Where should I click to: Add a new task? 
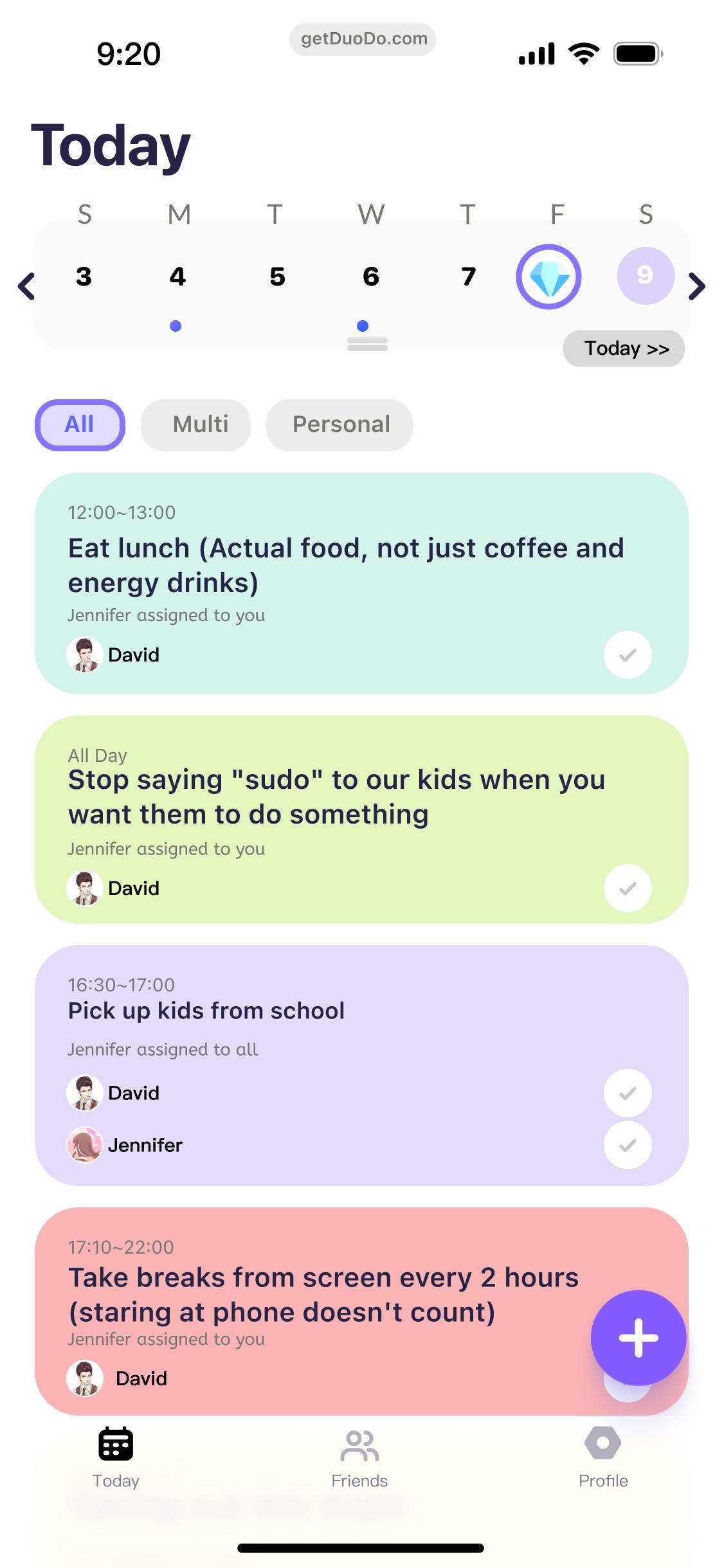[638, 1338]
